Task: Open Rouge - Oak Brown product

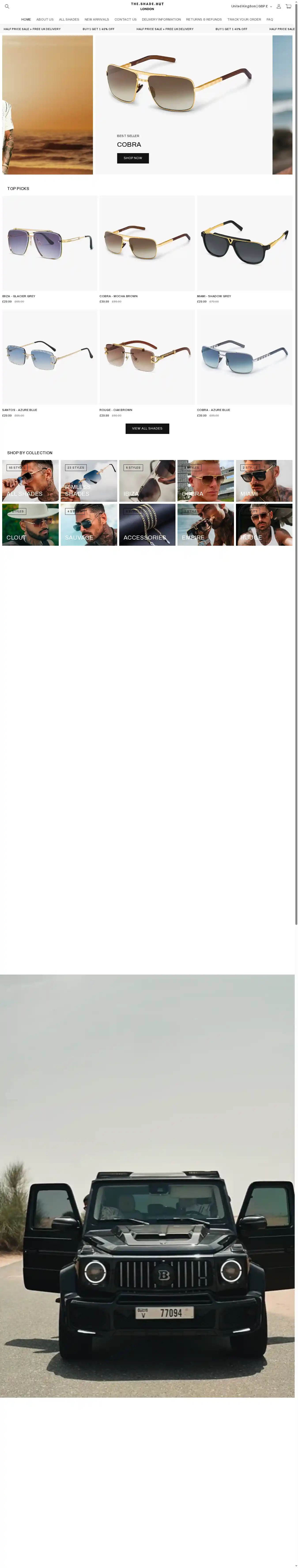Action: click(147, 357)
